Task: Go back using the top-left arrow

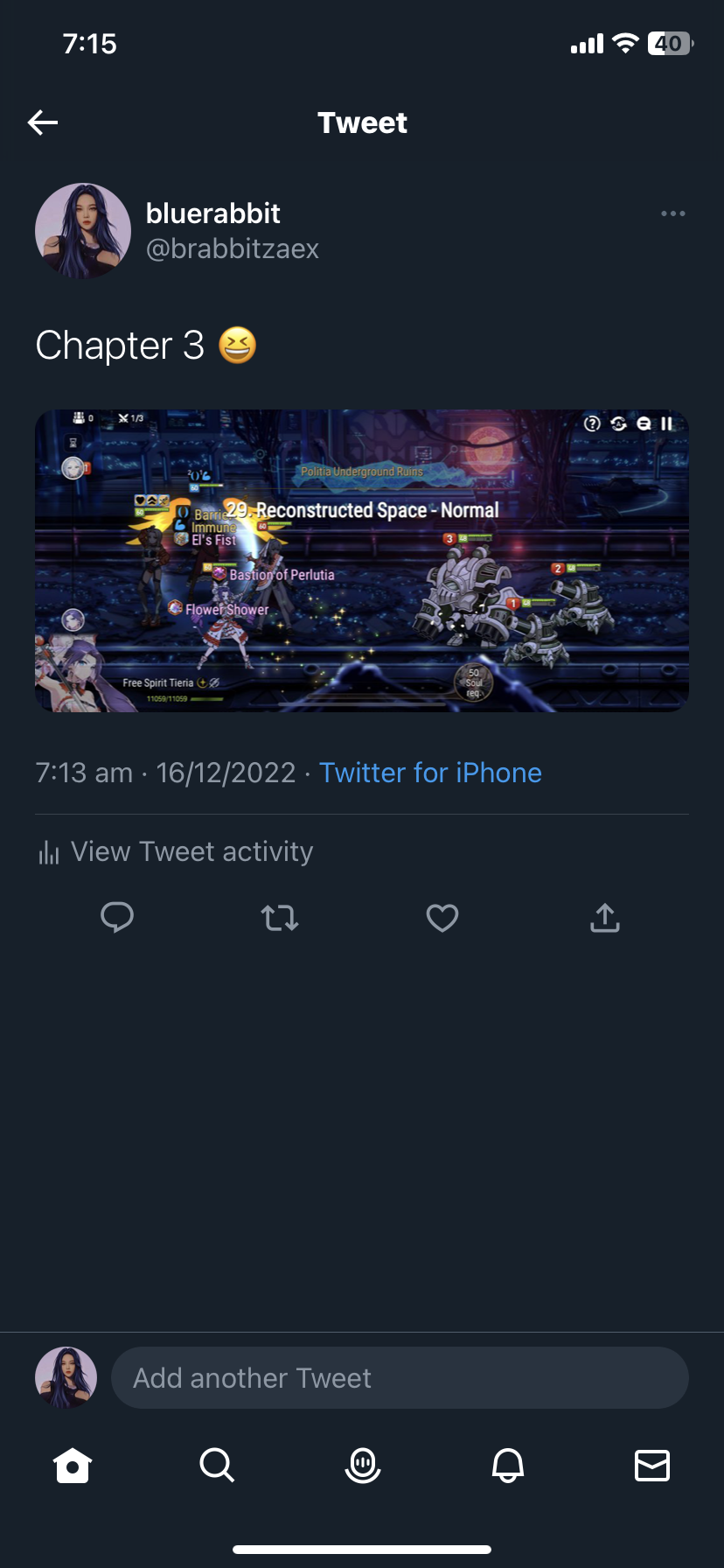Action: click(43, 122)
